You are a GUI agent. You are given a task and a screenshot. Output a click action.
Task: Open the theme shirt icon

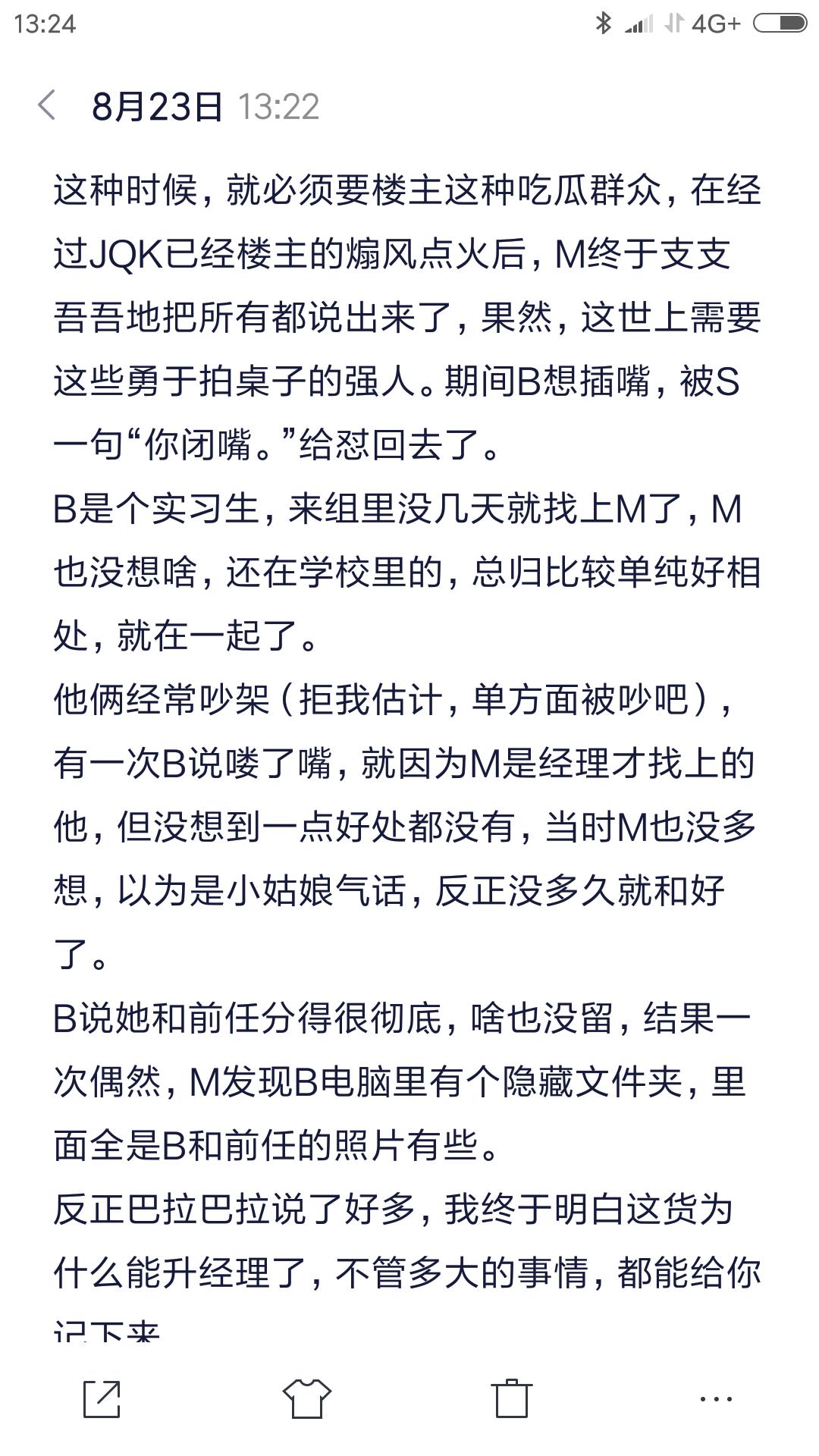(306, 1398)
